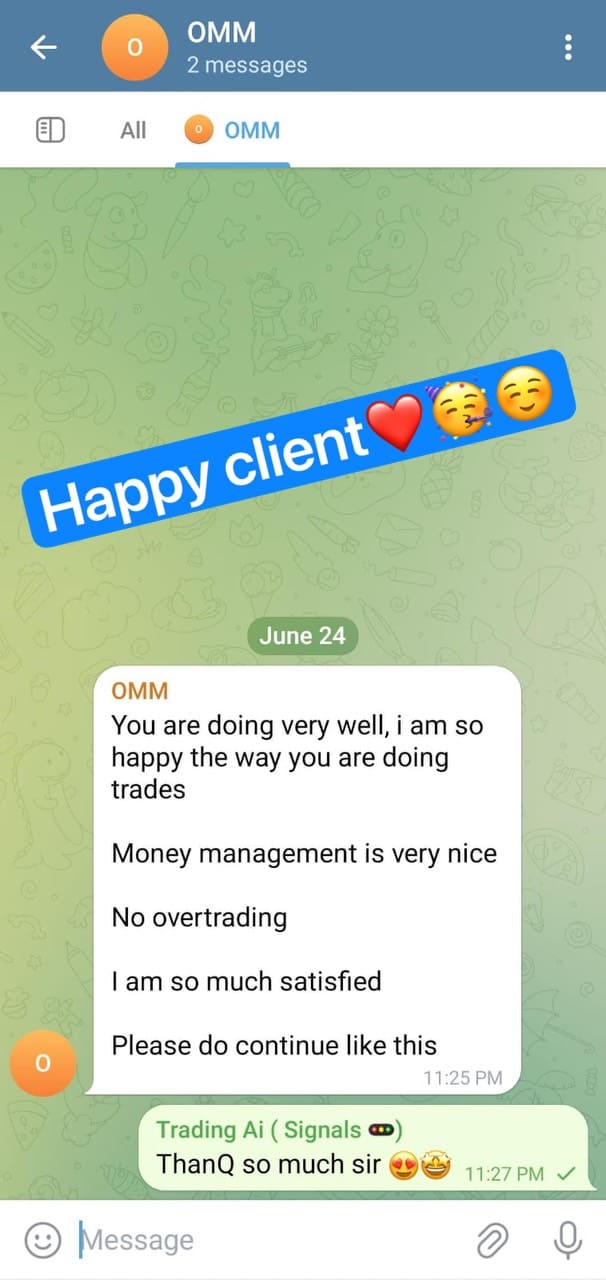Open the OMM avatar beside the message
The height and width of the screenshot is (1280, 606).
pyautogui.click(x=42, y=1064)
